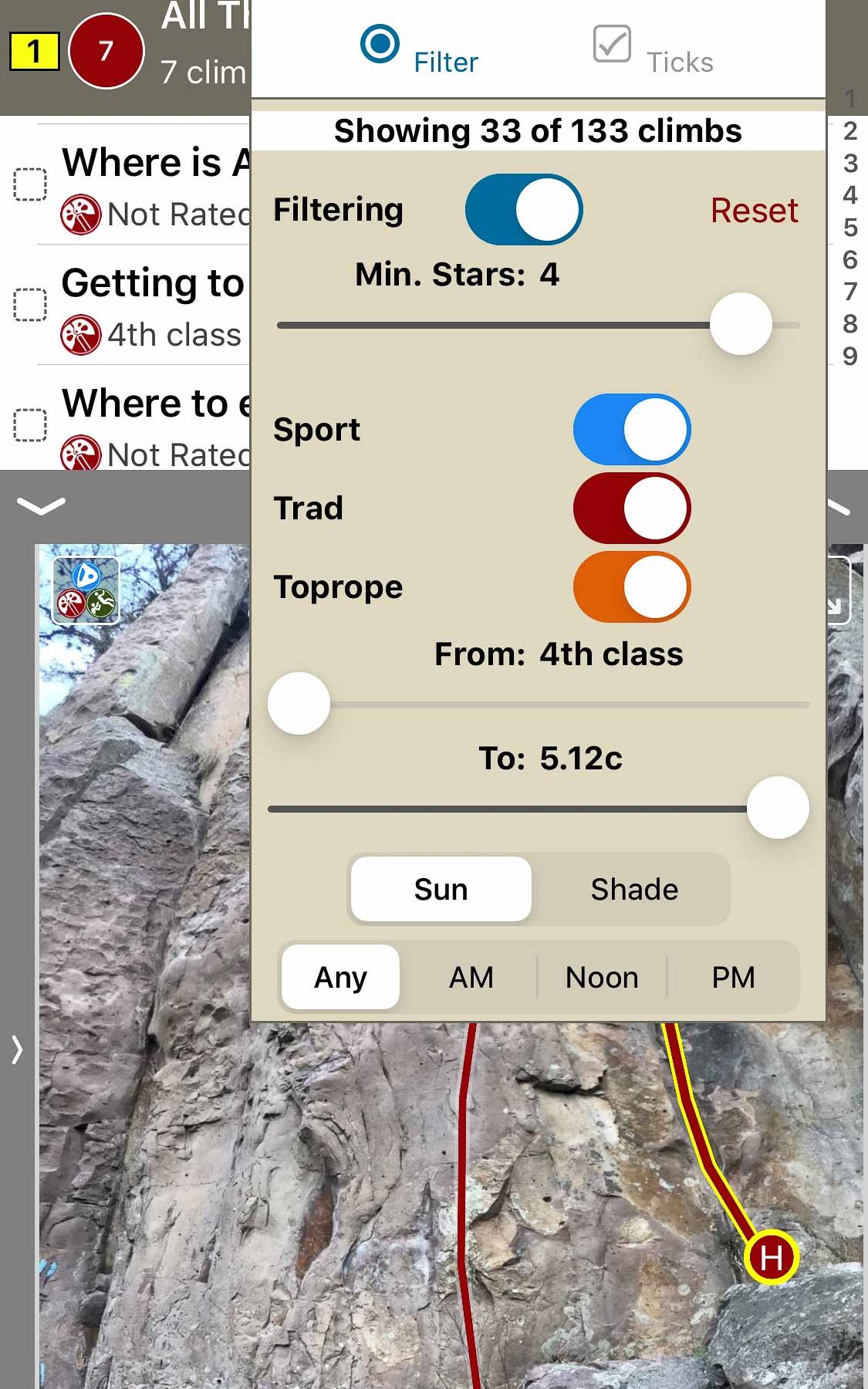
Task: Disable the Toprope climbs toggle
Action: (x=632, y=587)
